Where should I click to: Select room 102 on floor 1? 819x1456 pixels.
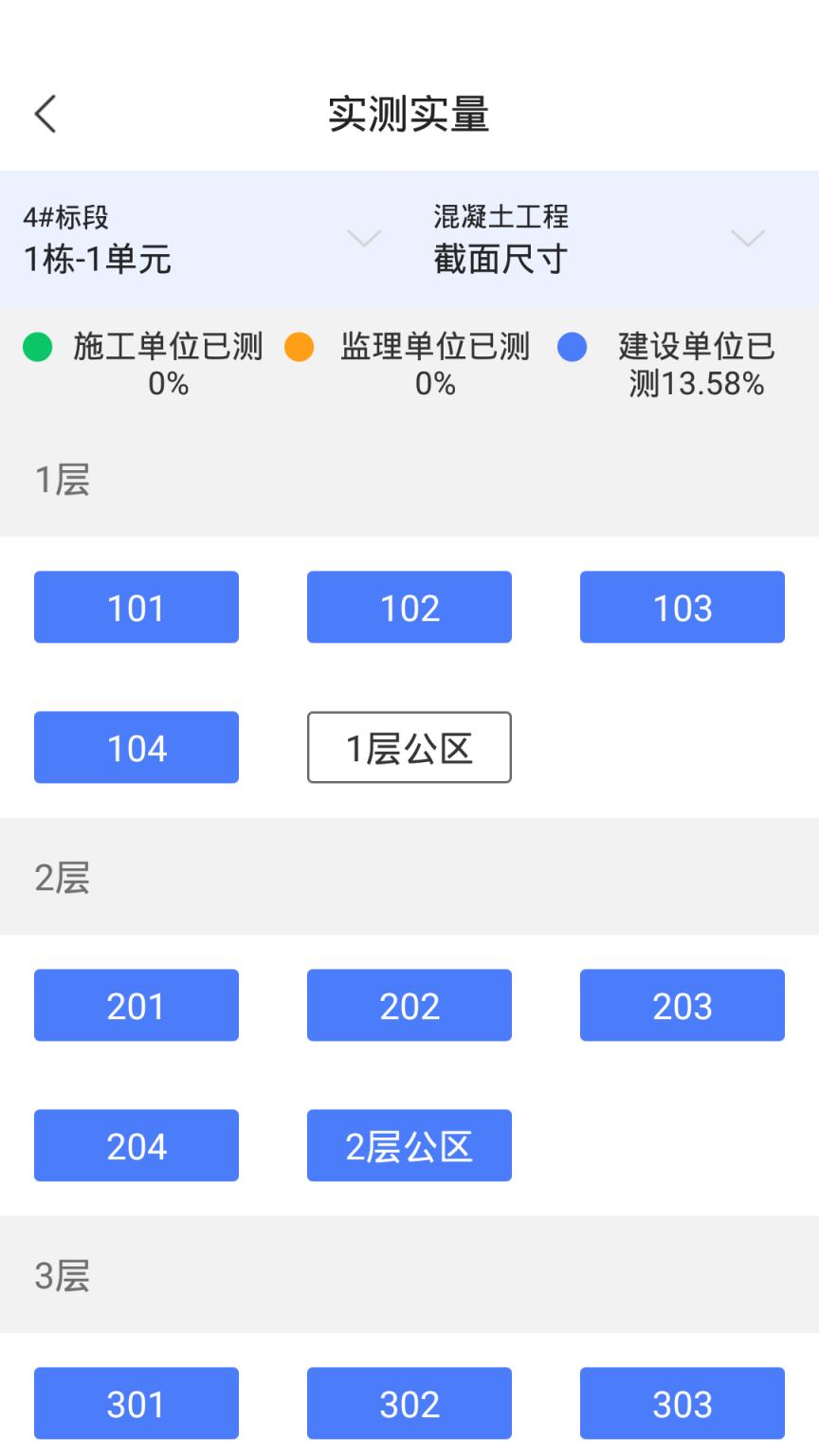click(x=409, y=607)
